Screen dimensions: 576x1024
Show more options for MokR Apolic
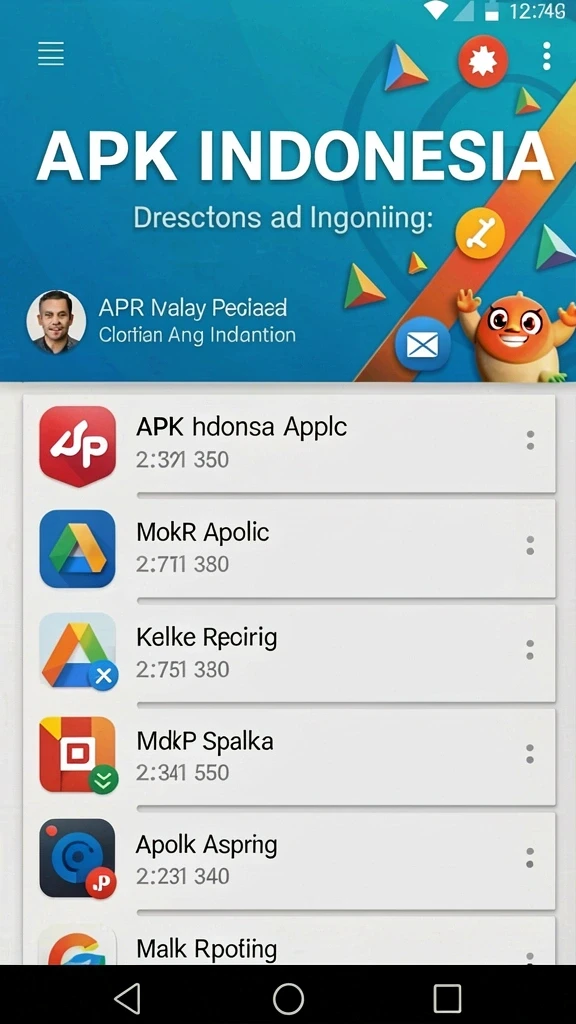530,545
